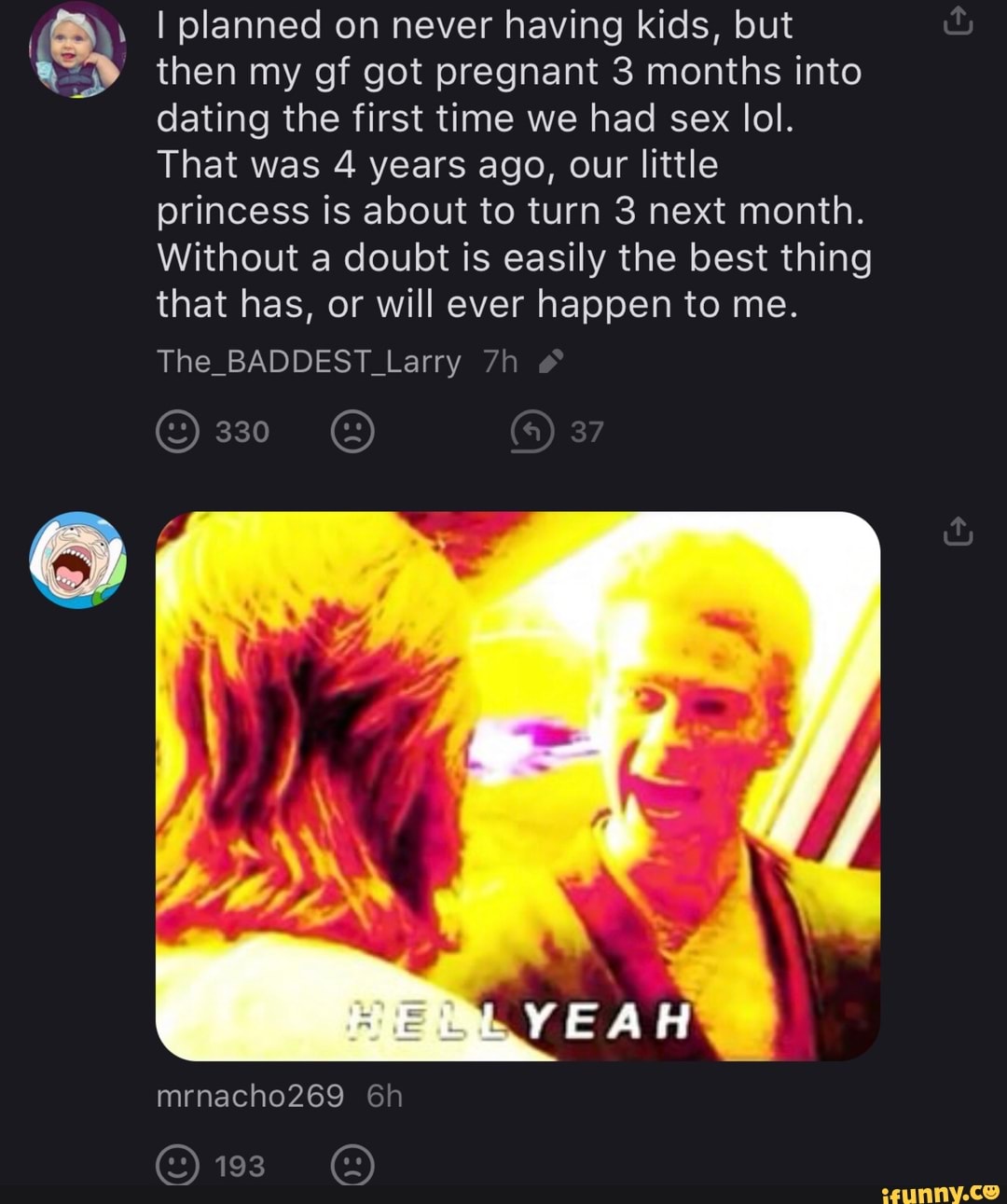The height and width of the screenshot is (1204, 1007).
Task: Unsmile The_BADDEST_Larry's comment
Action: [x=352, y=432]
